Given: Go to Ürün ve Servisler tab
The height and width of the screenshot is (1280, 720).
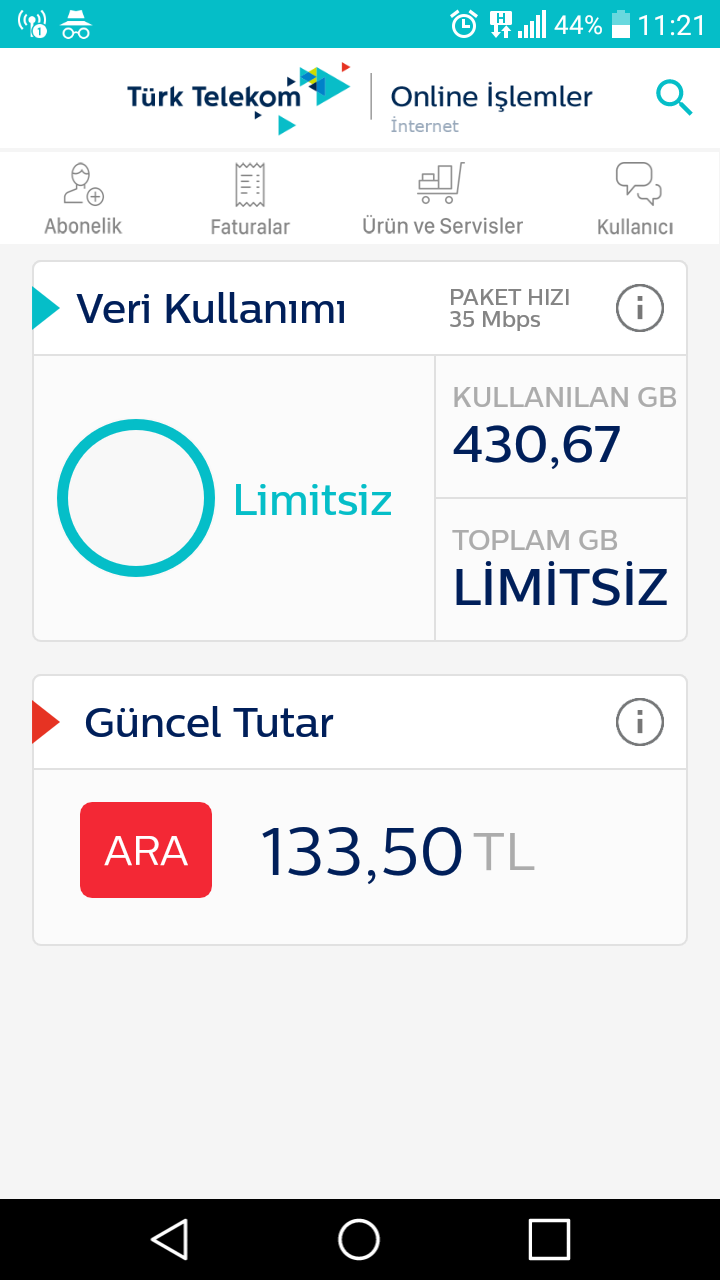Looking at the screenshot, I should tap(442, 199).
